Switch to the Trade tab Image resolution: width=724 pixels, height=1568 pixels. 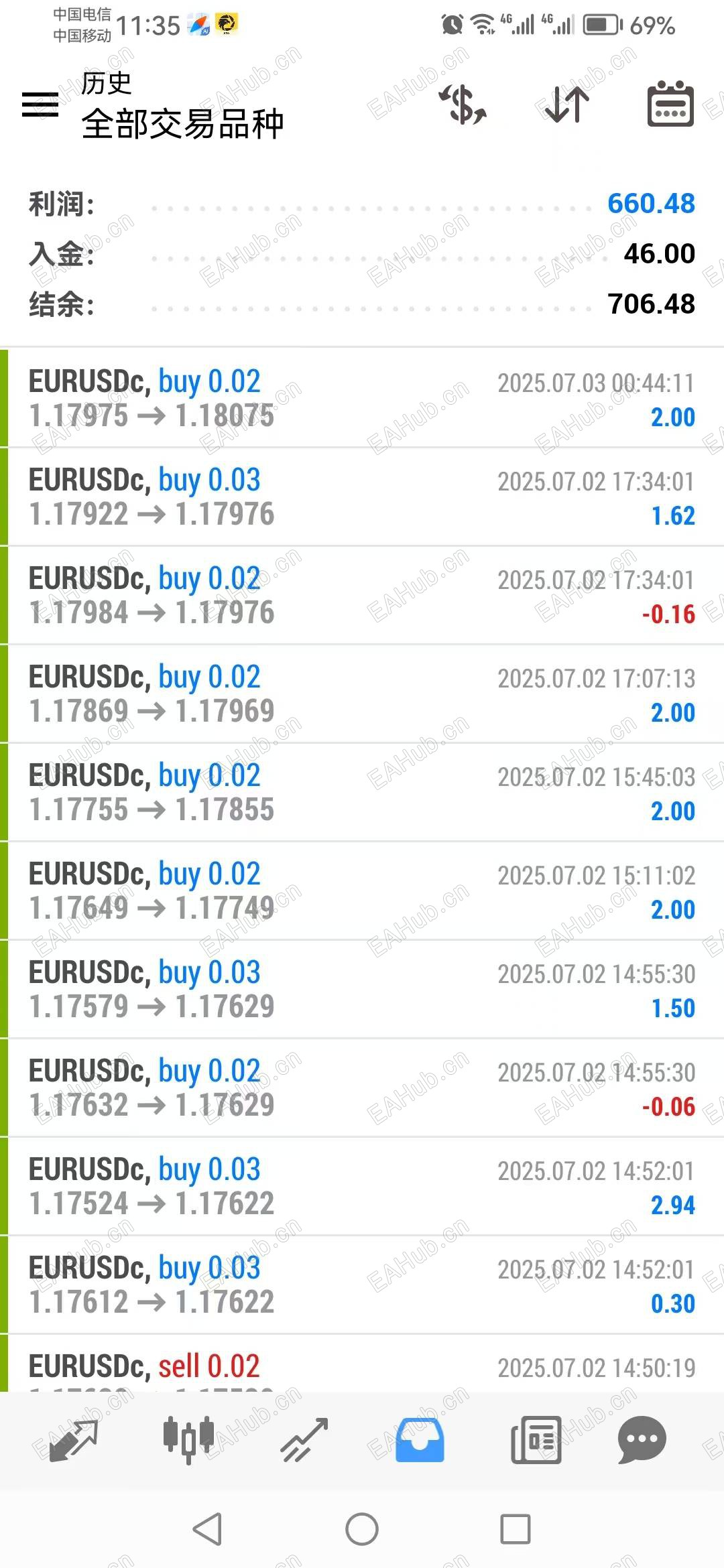pos(304,1439)
